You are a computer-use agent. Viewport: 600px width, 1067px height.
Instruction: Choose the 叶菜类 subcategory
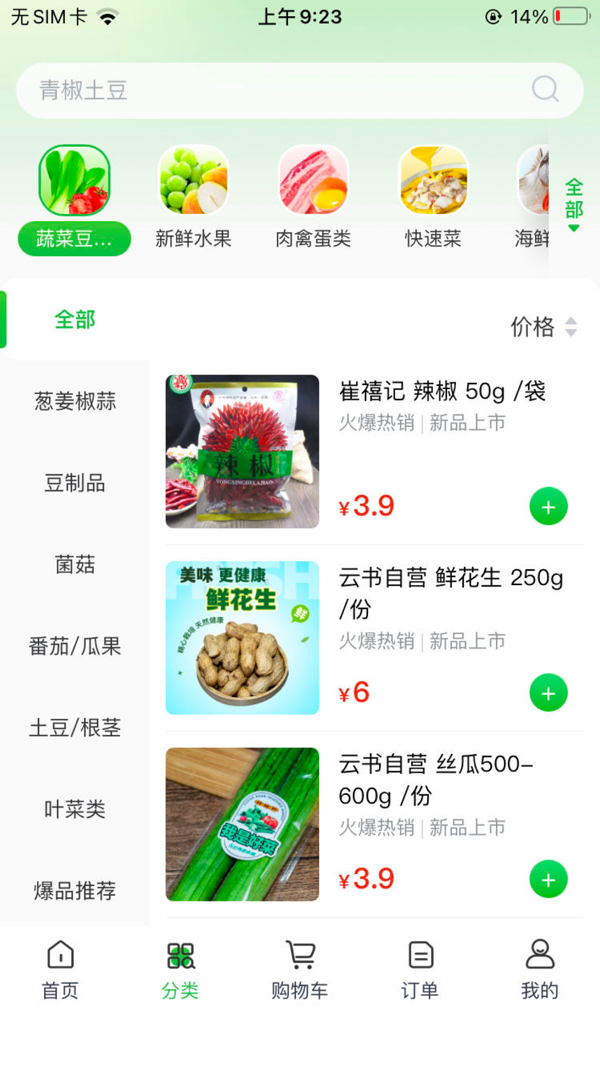[x=75, y=809]
